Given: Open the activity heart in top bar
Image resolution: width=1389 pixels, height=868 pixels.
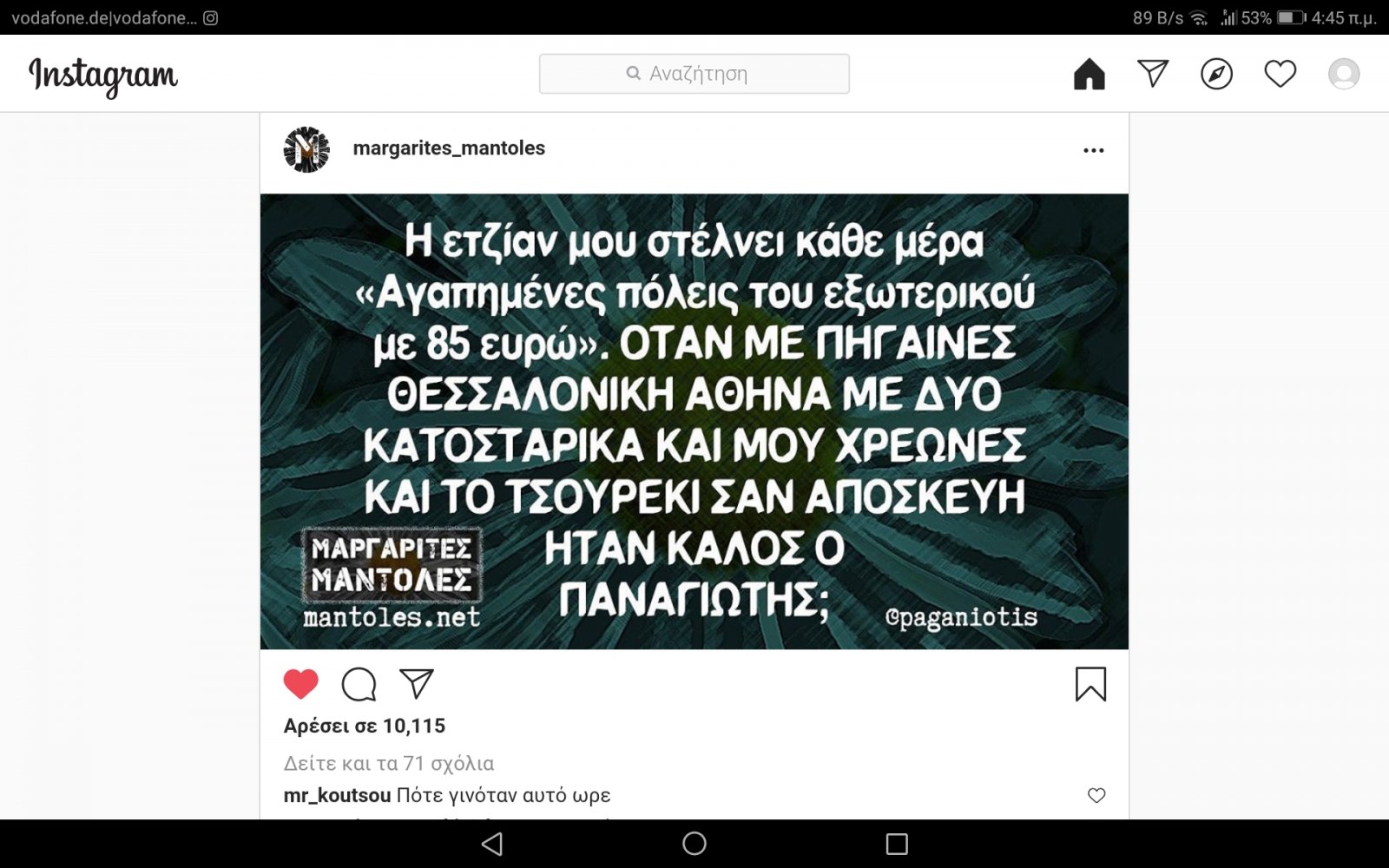Looking at the screenshot, I should click(x=1280, y=74).
